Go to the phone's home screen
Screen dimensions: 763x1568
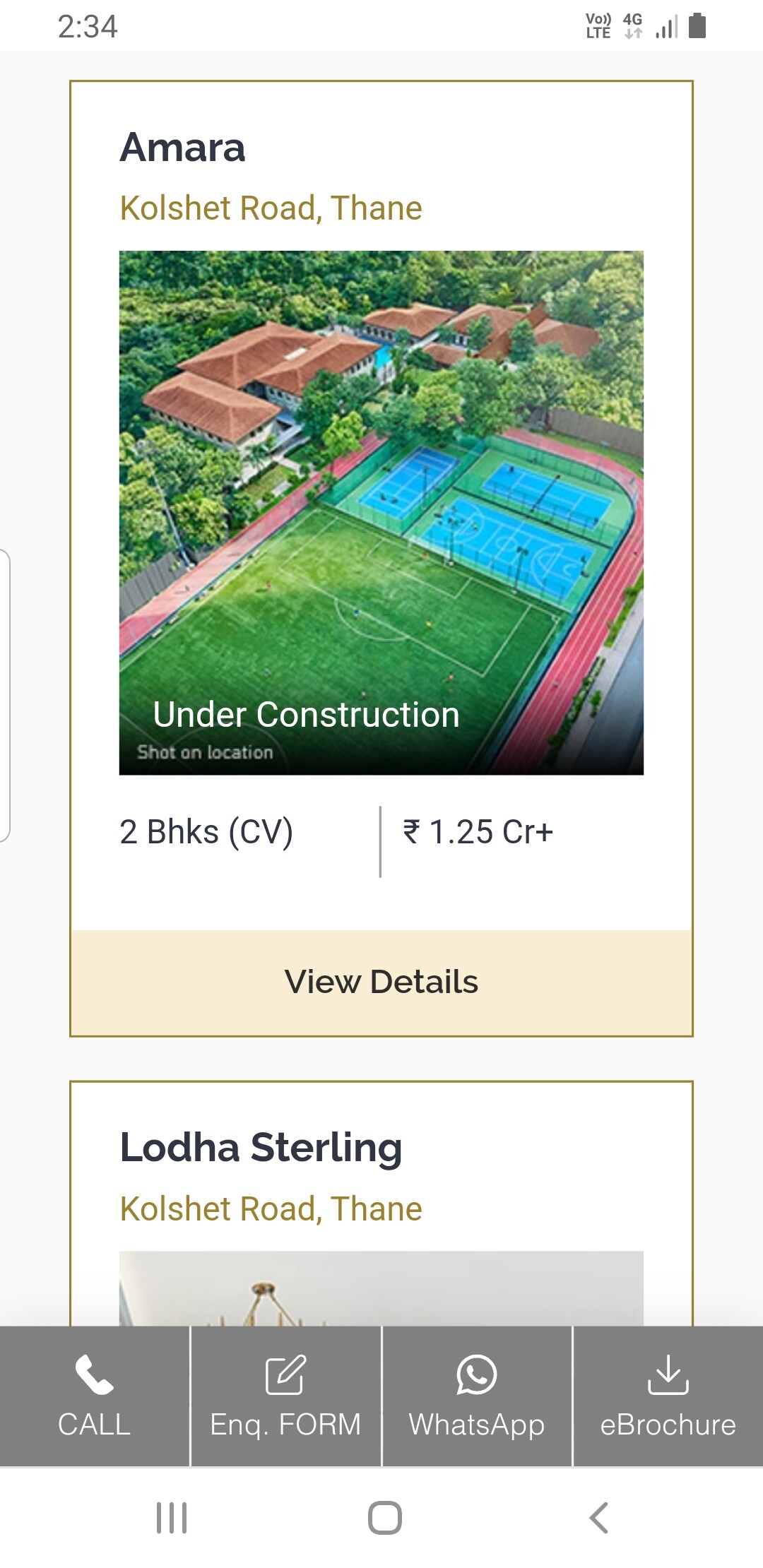coord(385,1517)
